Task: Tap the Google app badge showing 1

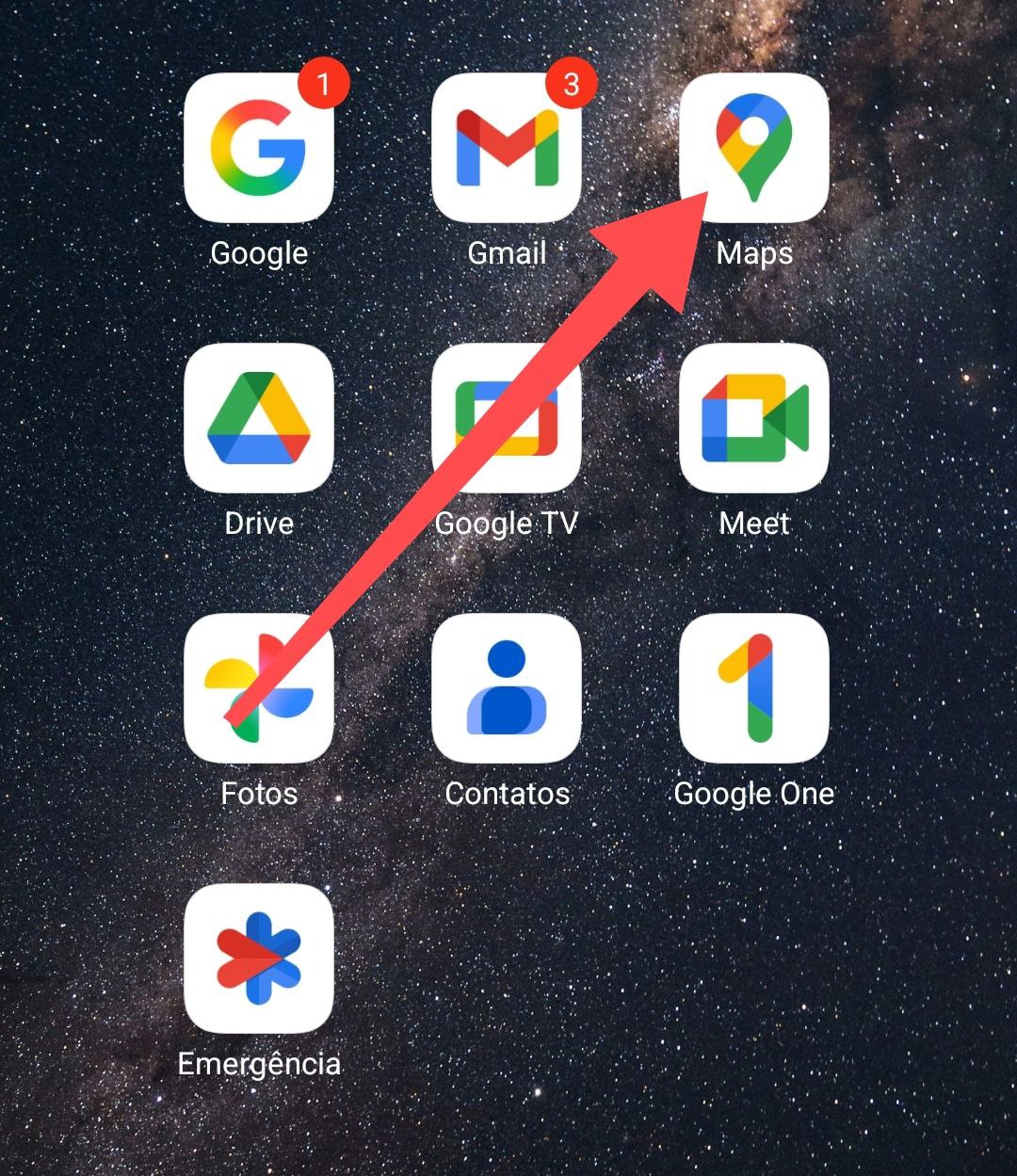Action: (322, 83)
